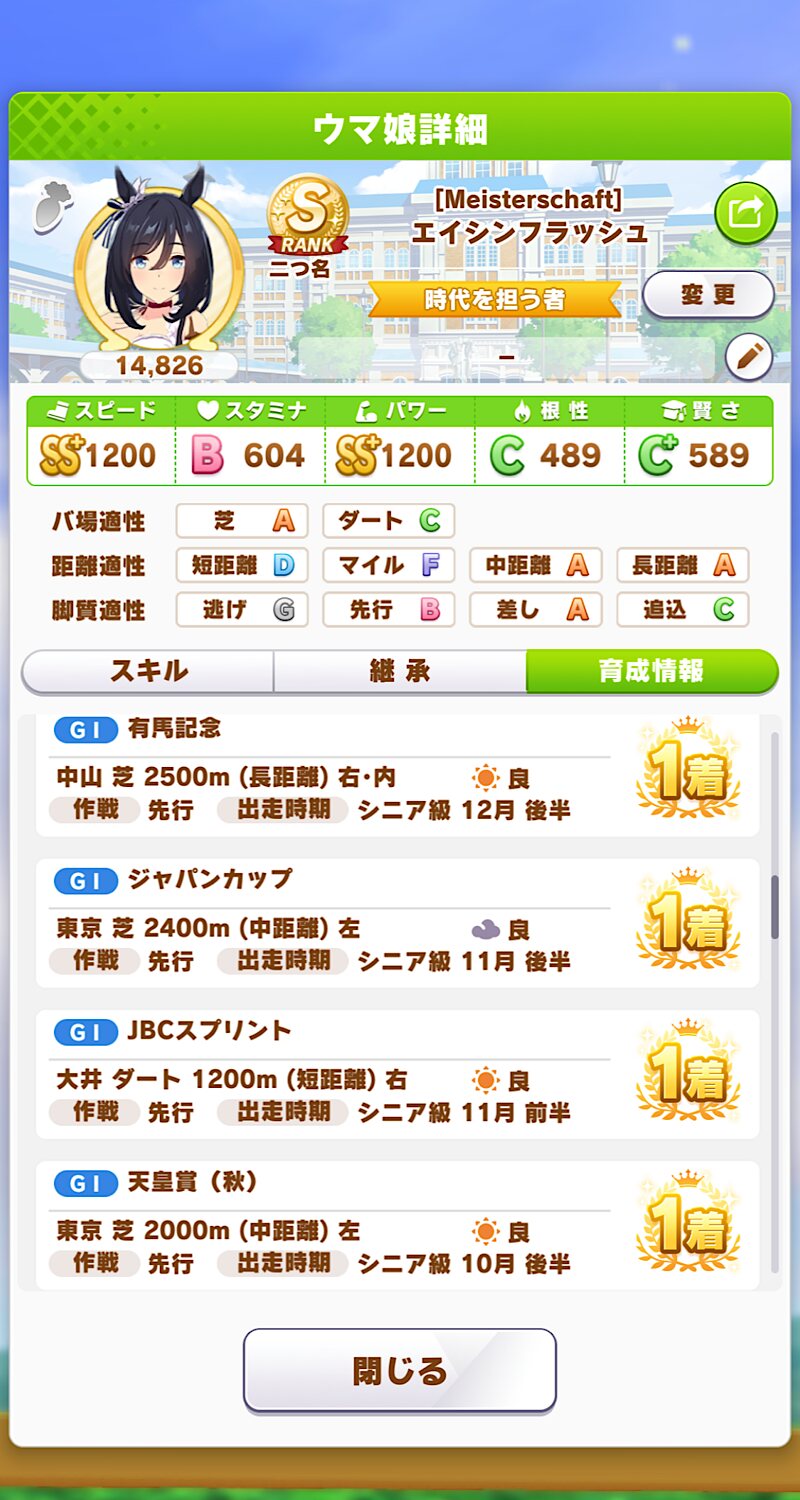Share this Uma Musume detail
Screen dimensions: 800x1500
[746, 213]
